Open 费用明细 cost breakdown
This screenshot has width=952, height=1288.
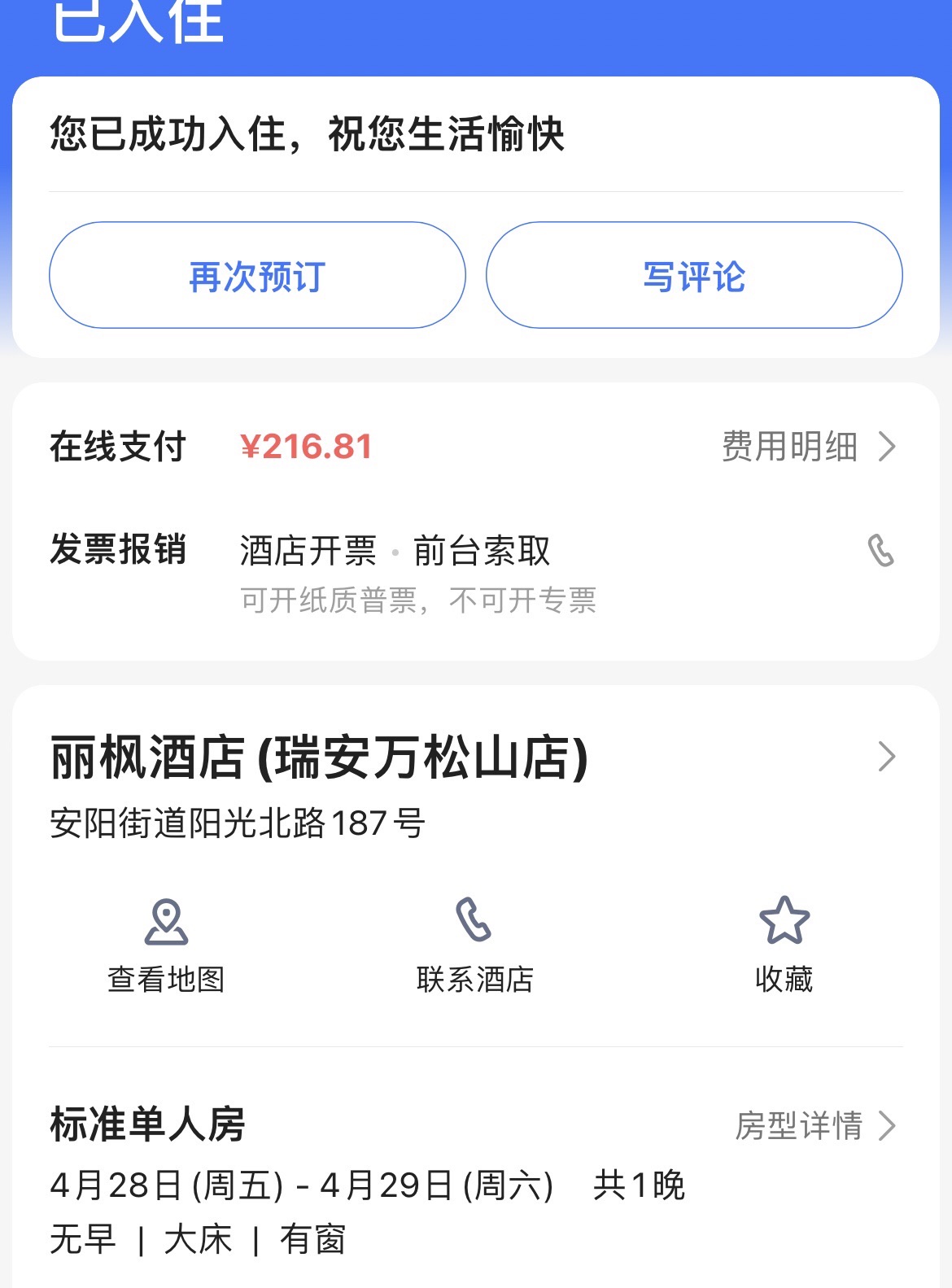point(808,447)
